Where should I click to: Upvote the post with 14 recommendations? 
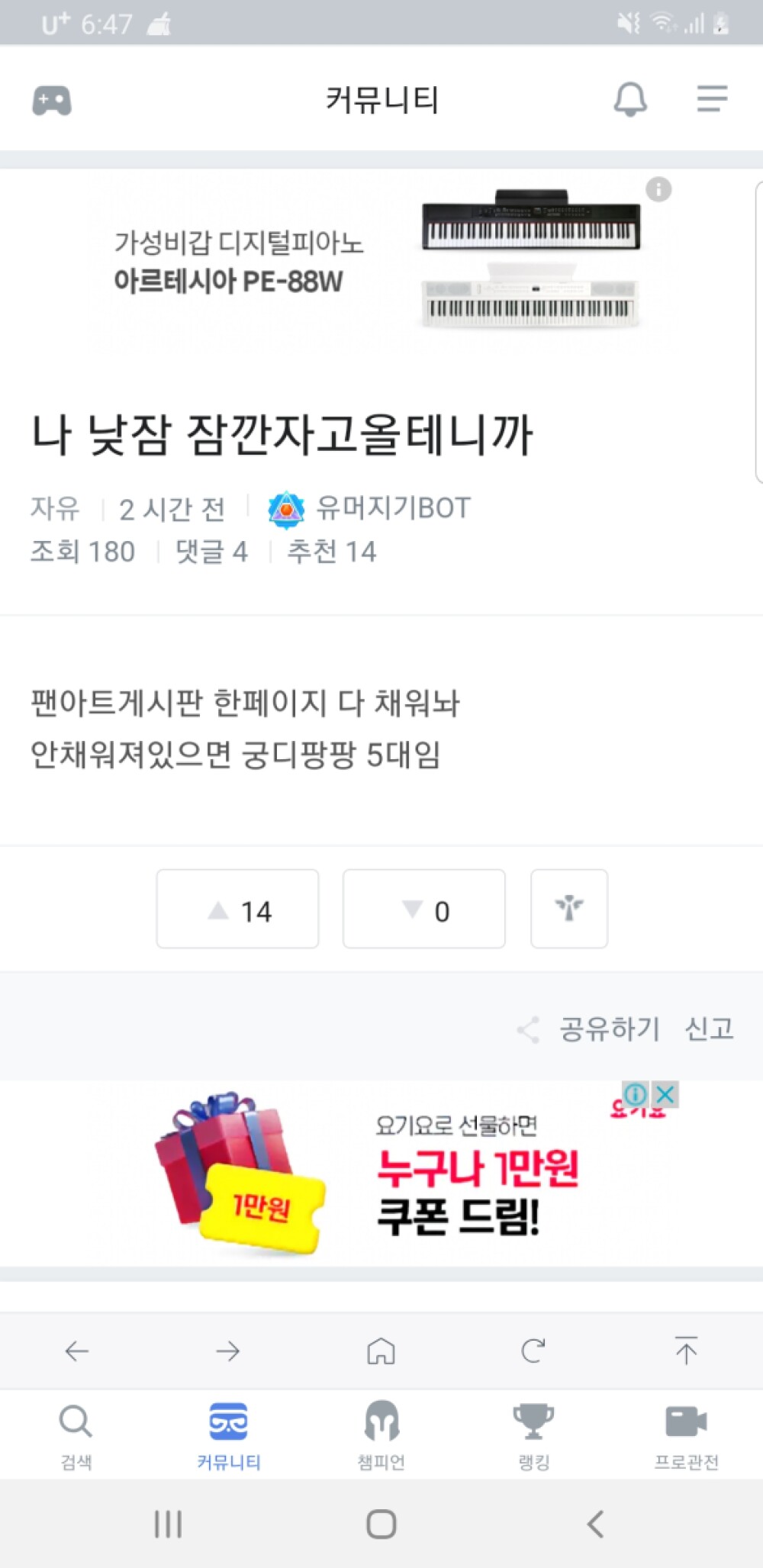[237, 909]
